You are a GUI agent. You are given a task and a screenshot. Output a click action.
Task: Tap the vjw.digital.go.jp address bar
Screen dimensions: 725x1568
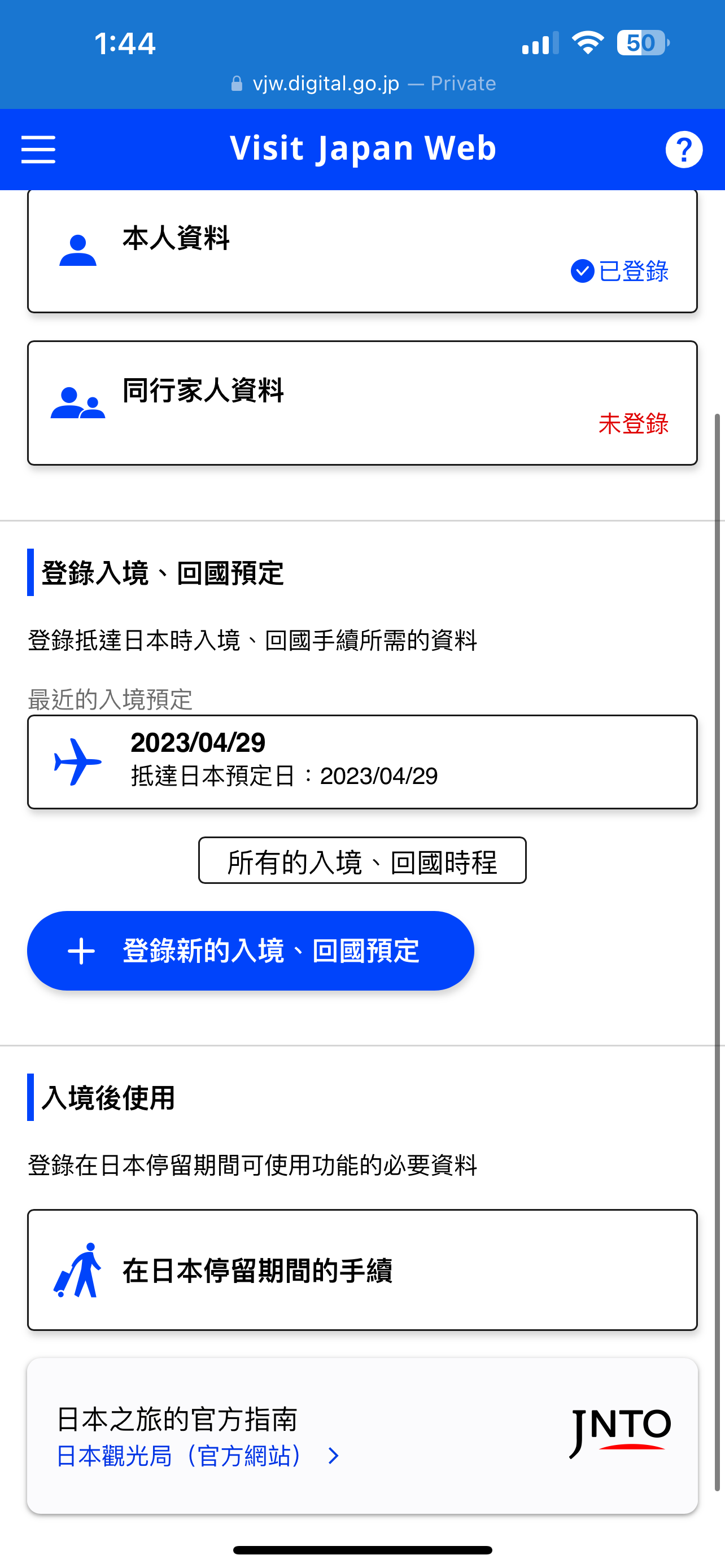tap(363, 84)
